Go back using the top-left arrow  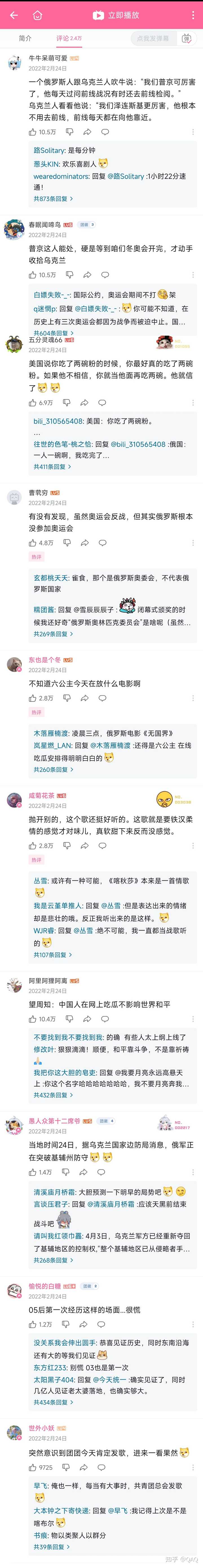tap(14, 15)
